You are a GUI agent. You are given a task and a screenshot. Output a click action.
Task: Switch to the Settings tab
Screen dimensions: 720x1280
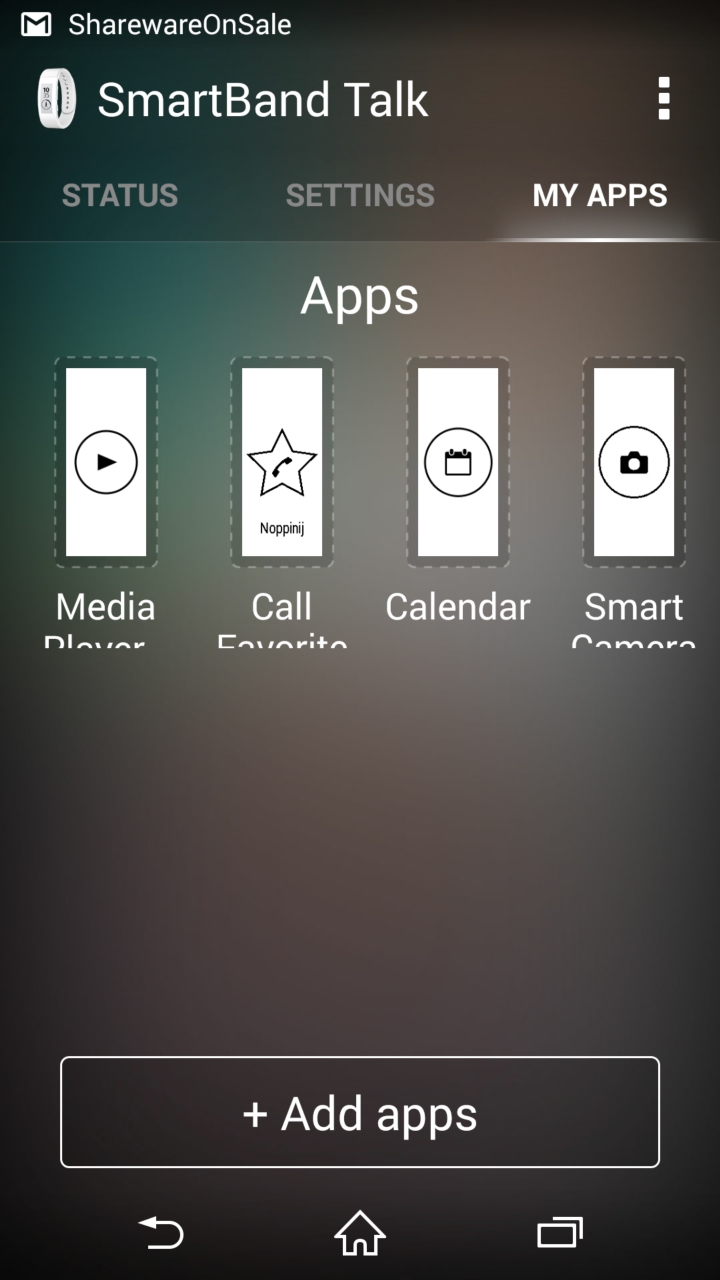[x=360, y=195]
